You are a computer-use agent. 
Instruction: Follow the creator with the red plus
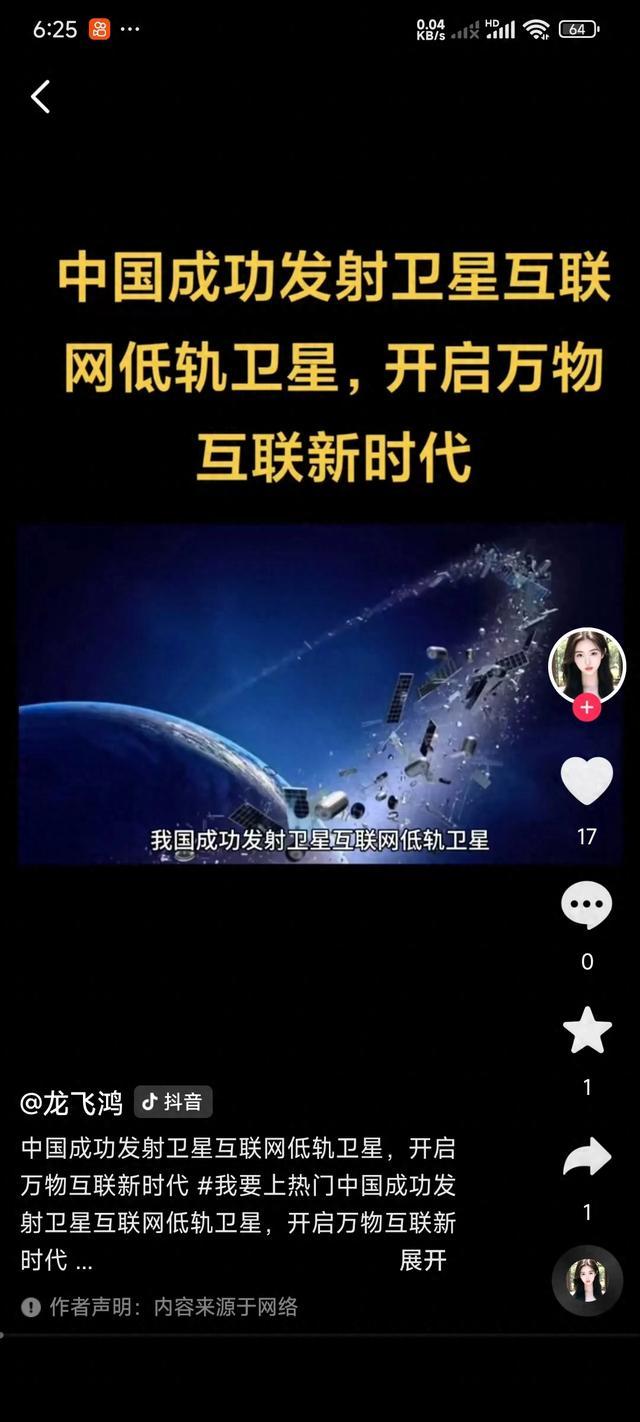(587, 708)
